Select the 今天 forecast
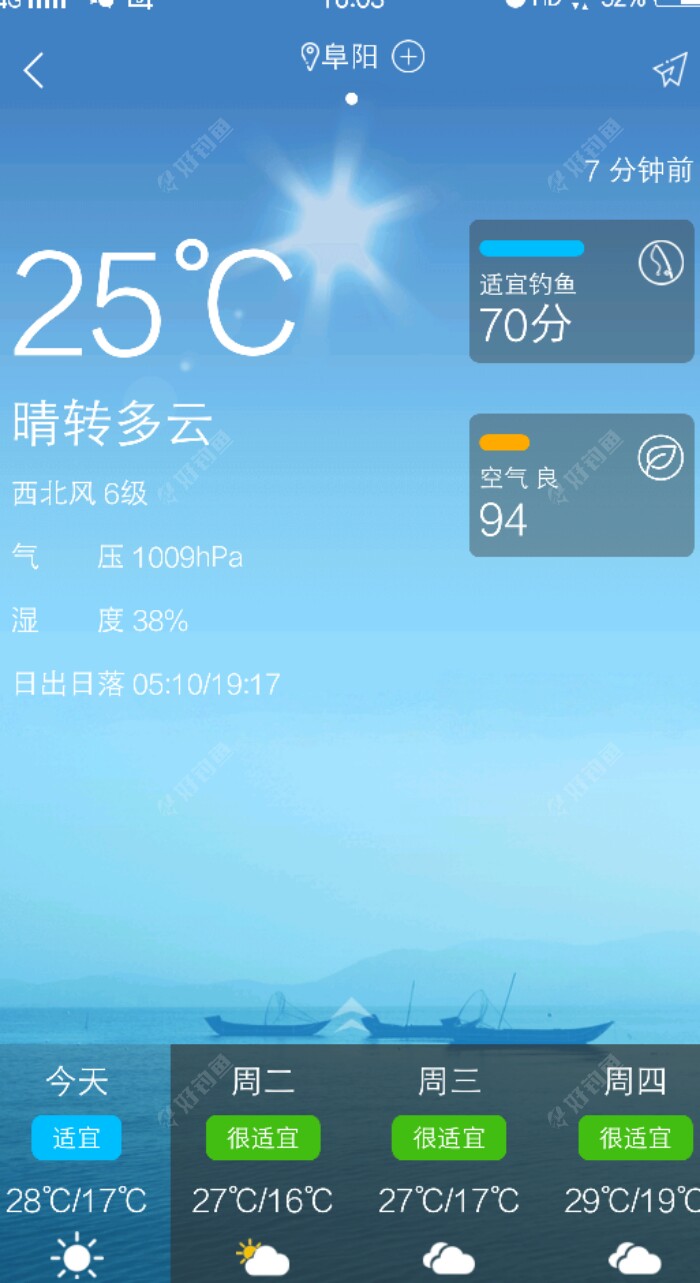The height and width of the screenshot is (1283, 700). click(x=77, y=1160)
